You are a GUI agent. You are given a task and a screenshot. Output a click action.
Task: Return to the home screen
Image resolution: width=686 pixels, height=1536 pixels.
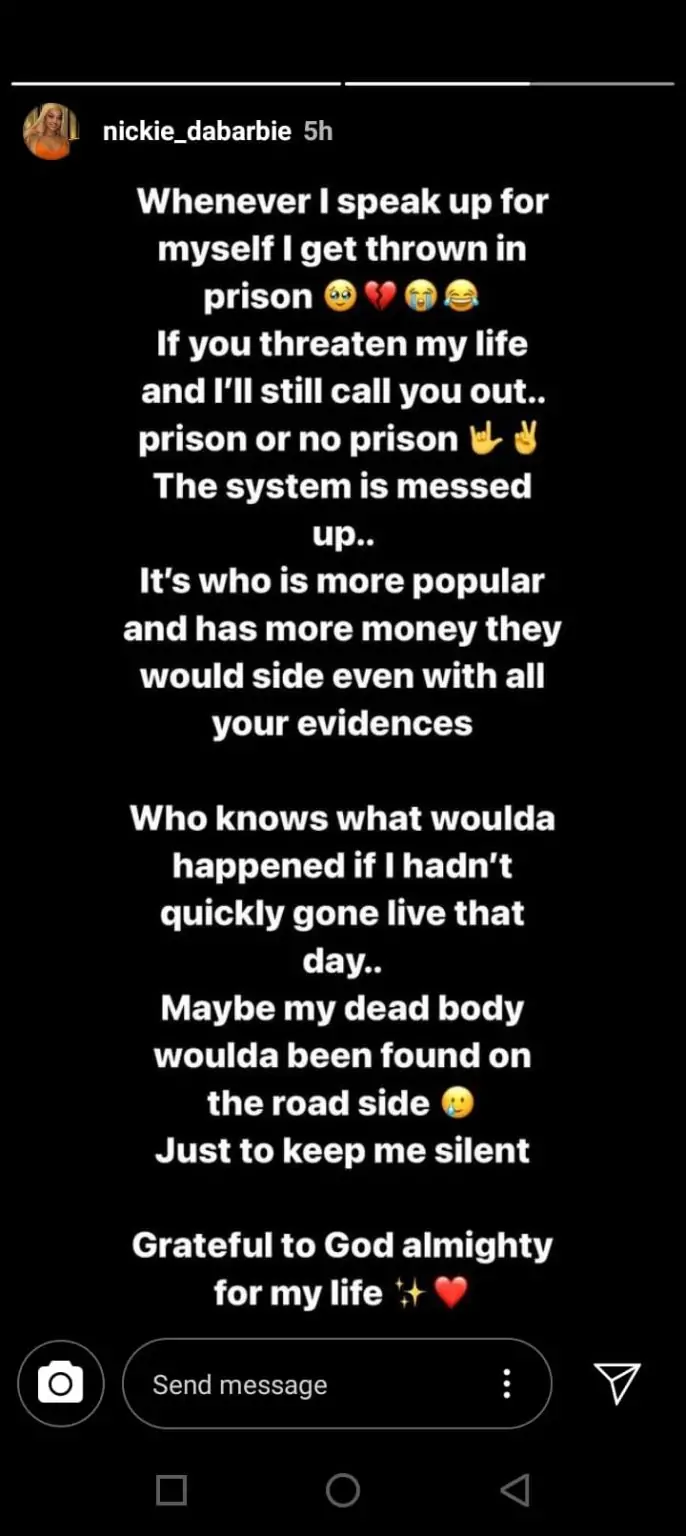[x=343, y=1491]
